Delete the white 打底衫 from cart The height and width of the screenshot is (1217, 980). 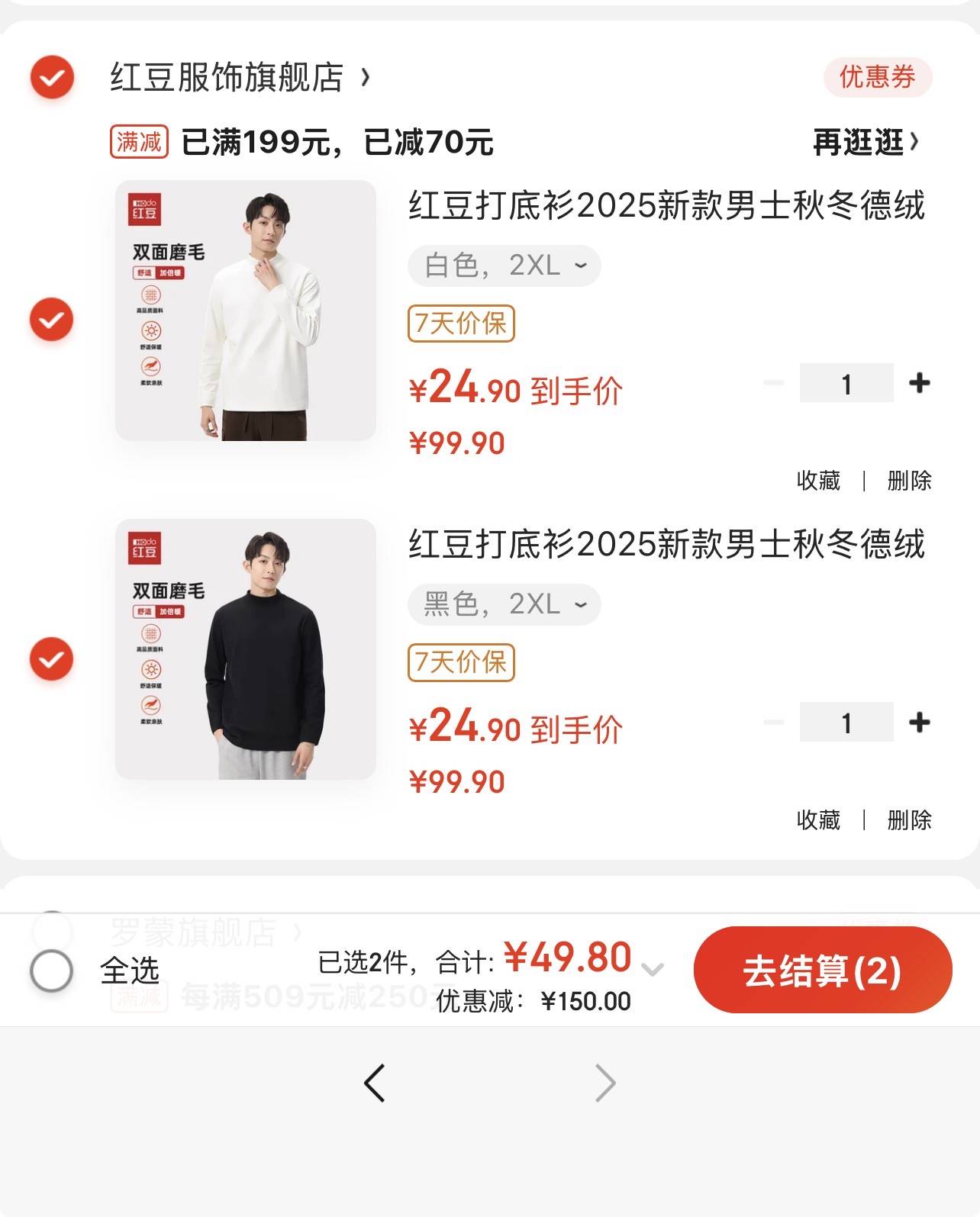tap(909, 481)
